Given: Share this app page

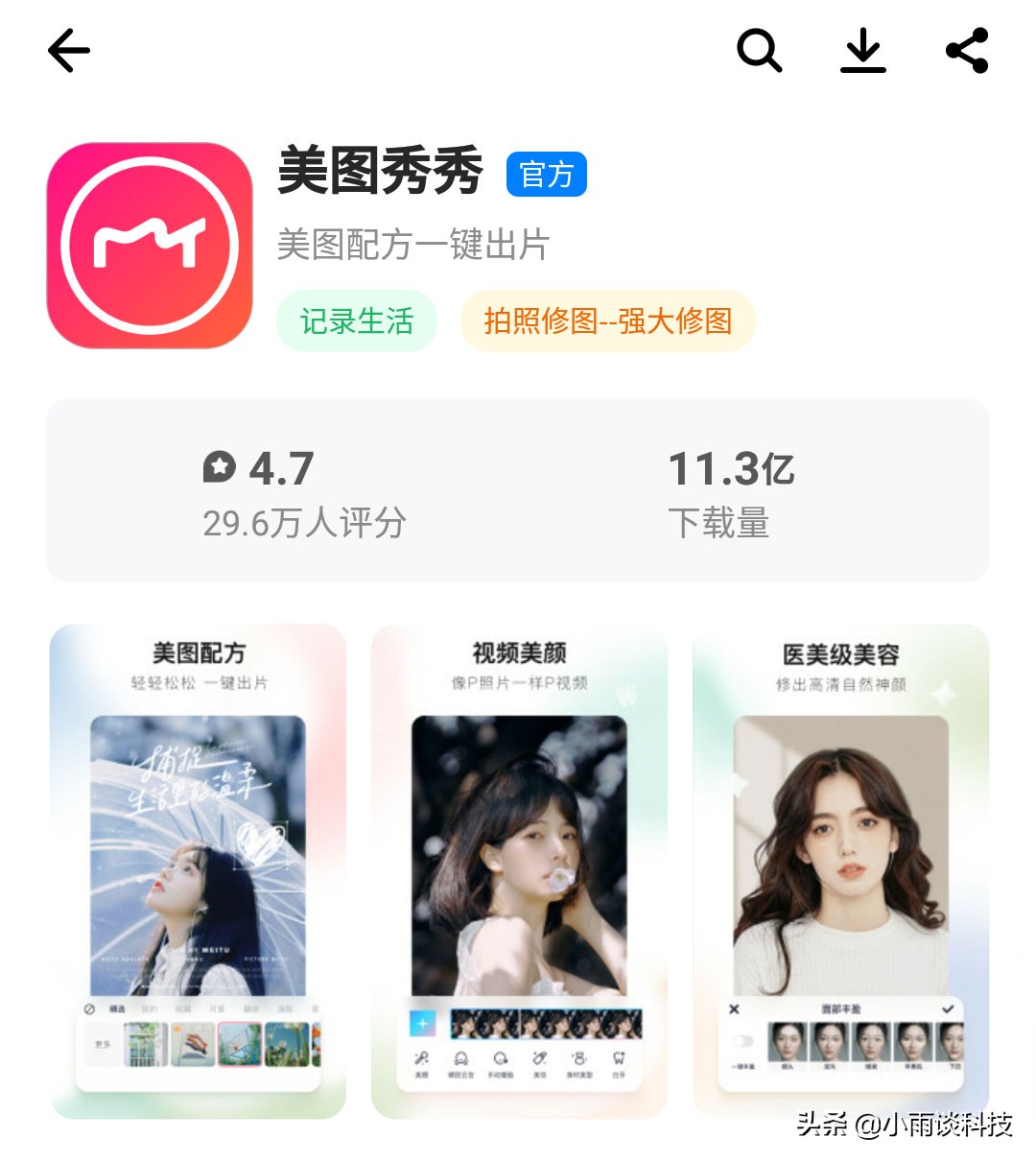Looking at the screenshot, I should 967,50.
